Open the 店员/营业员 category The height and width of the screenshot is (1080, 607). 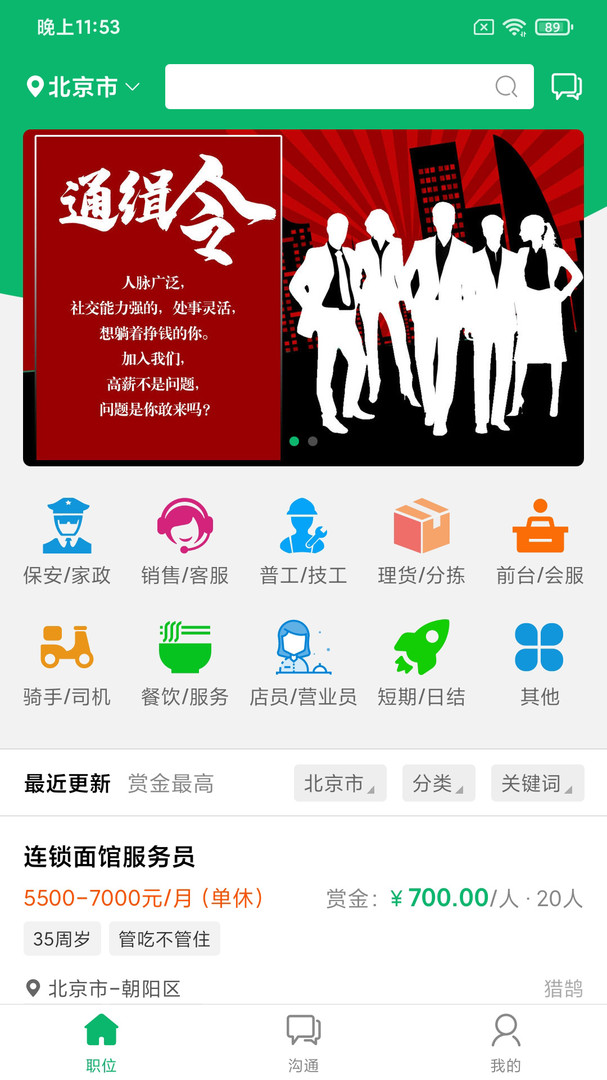click(x=303, y=663)
